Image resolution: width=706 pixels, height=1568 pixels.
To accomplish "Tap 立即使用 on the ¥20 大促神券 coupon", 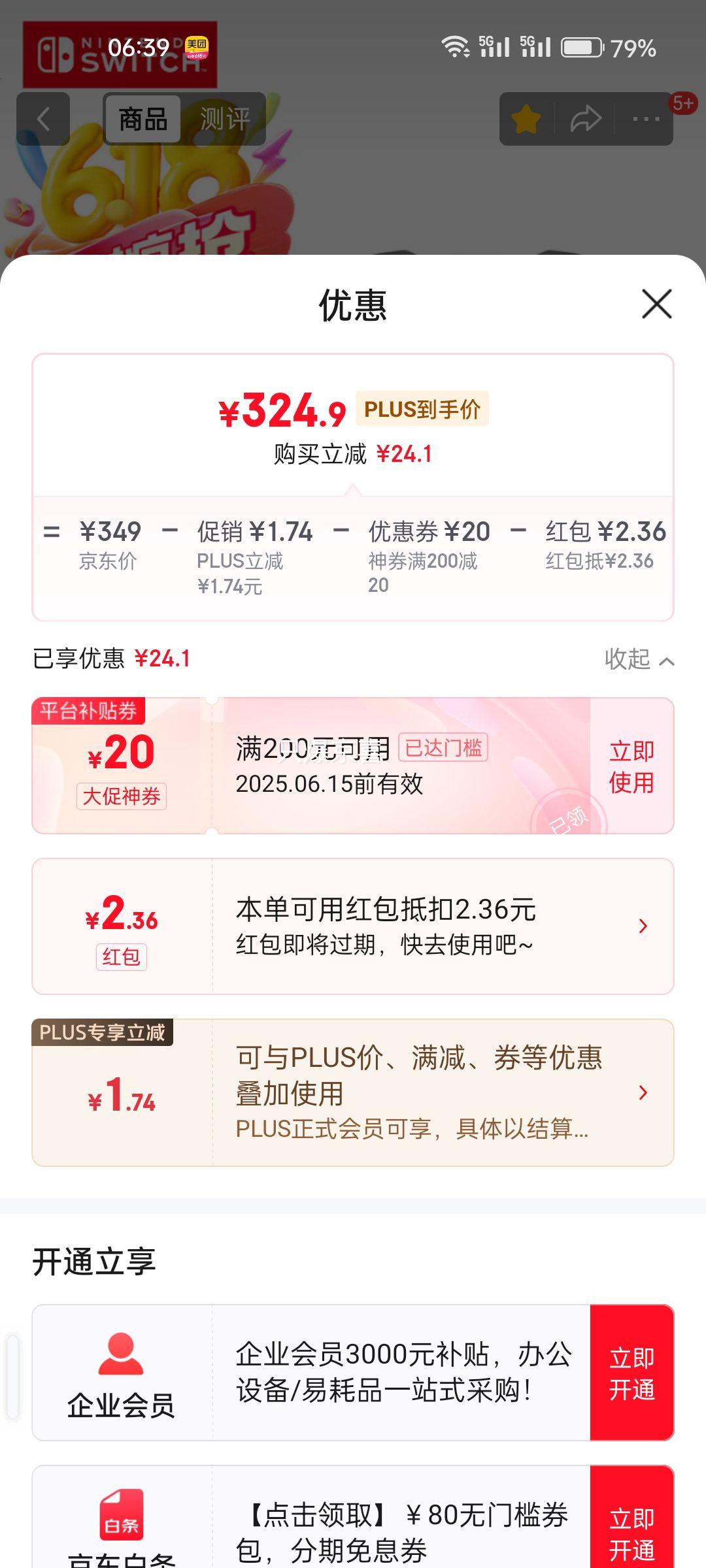I will point(631,766).
